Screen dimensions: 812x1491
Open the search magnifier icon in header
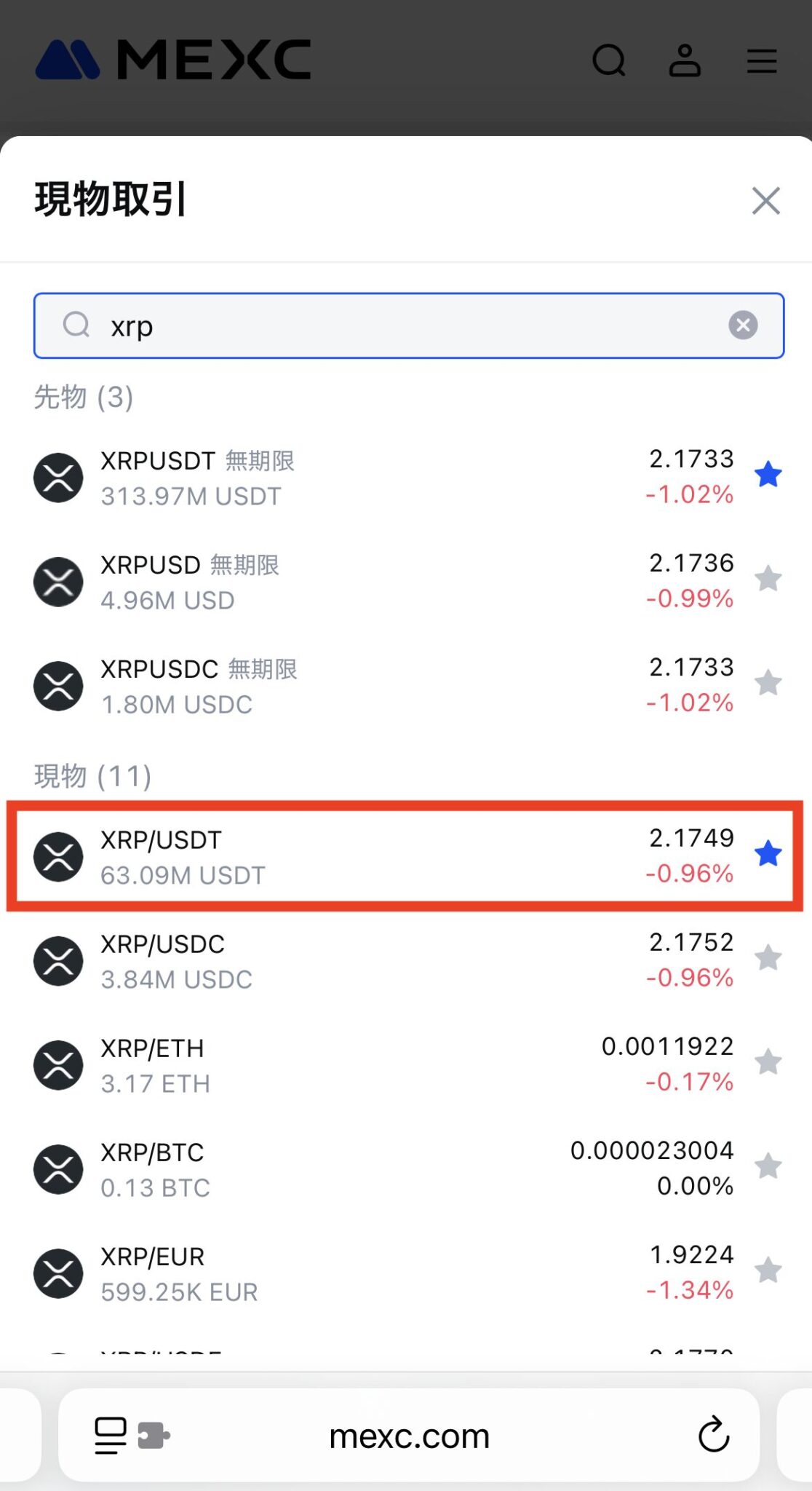(x=610, y=61)
